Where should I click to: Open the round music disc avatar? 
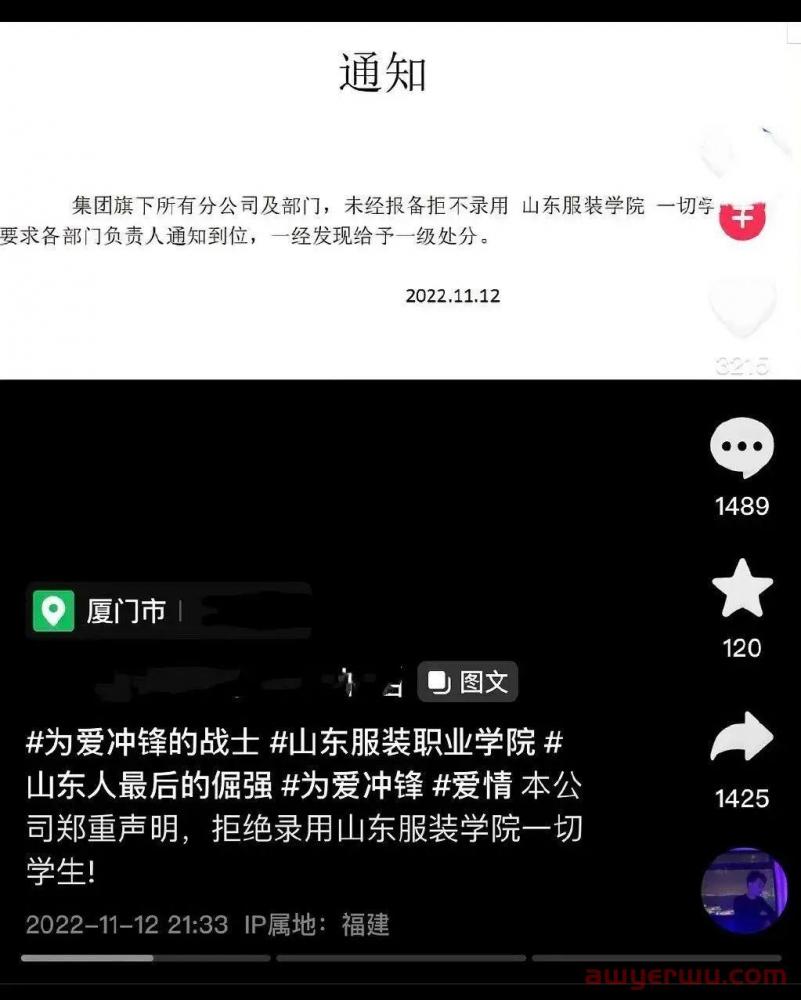pos(743,891)
